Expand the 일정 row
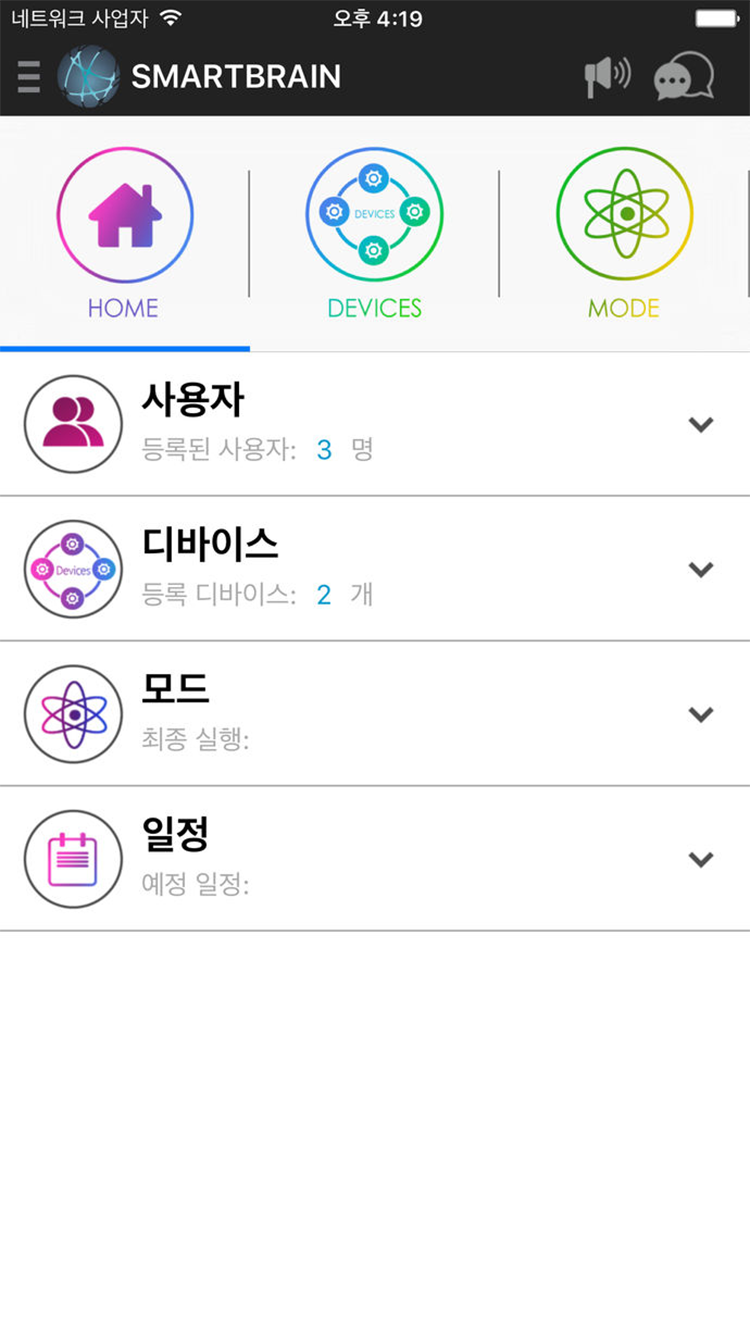This screenshot has width=750, height=1334. tap(701, 859)
